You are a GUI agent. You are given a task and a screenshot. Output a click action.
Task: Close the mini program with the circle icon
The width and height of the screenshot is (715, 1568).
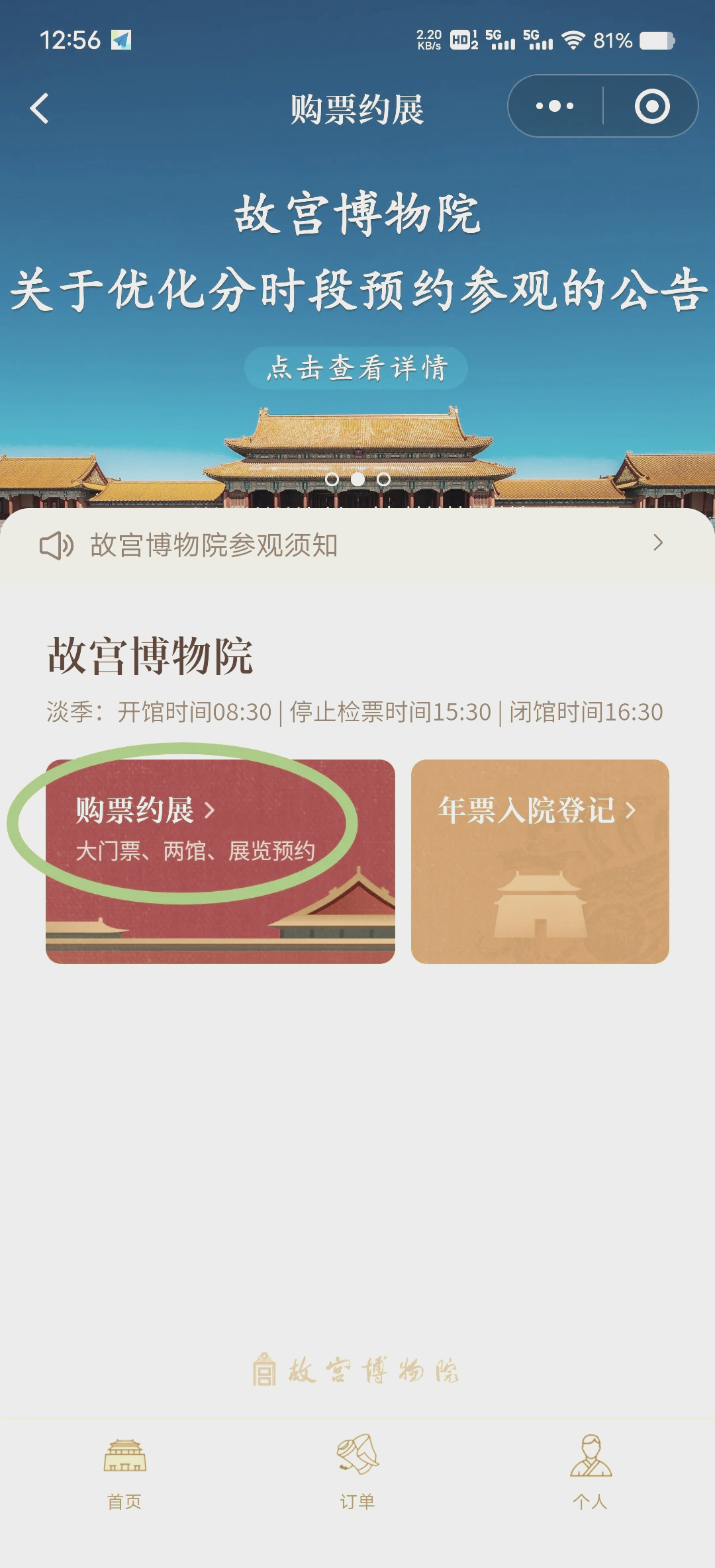pyautogui.click(x=652, y=106)
